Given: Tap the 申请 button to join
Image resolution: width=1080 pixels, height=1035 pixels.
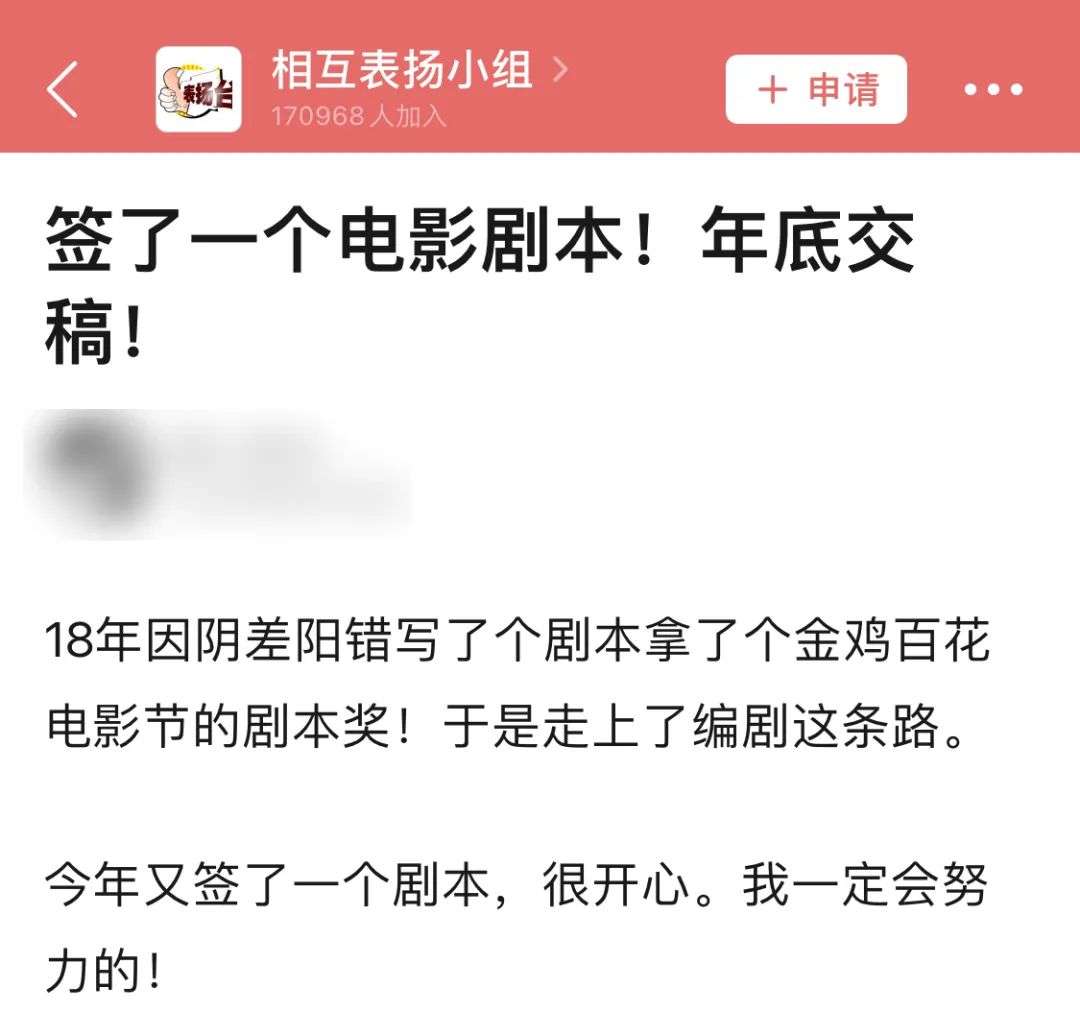Looking at the screenshot, I should coord(816,90).
